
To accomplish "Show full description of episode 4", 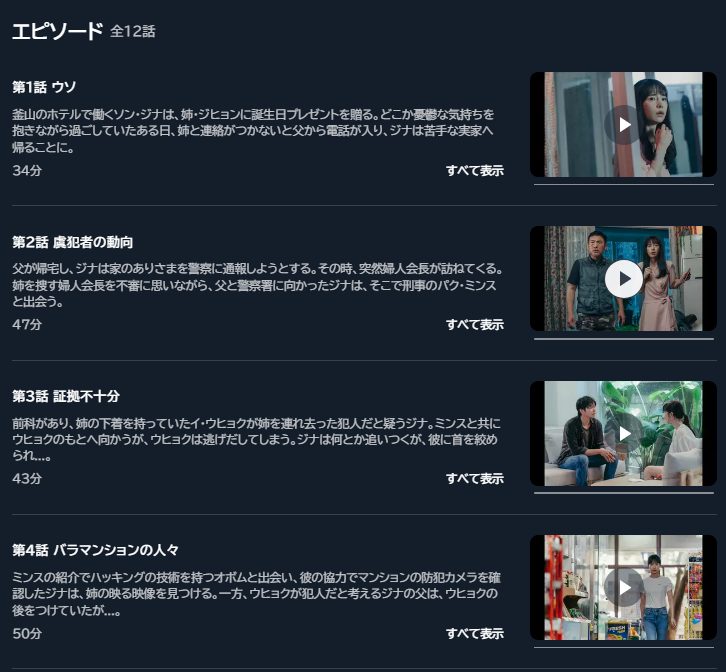I will [474, 633].
